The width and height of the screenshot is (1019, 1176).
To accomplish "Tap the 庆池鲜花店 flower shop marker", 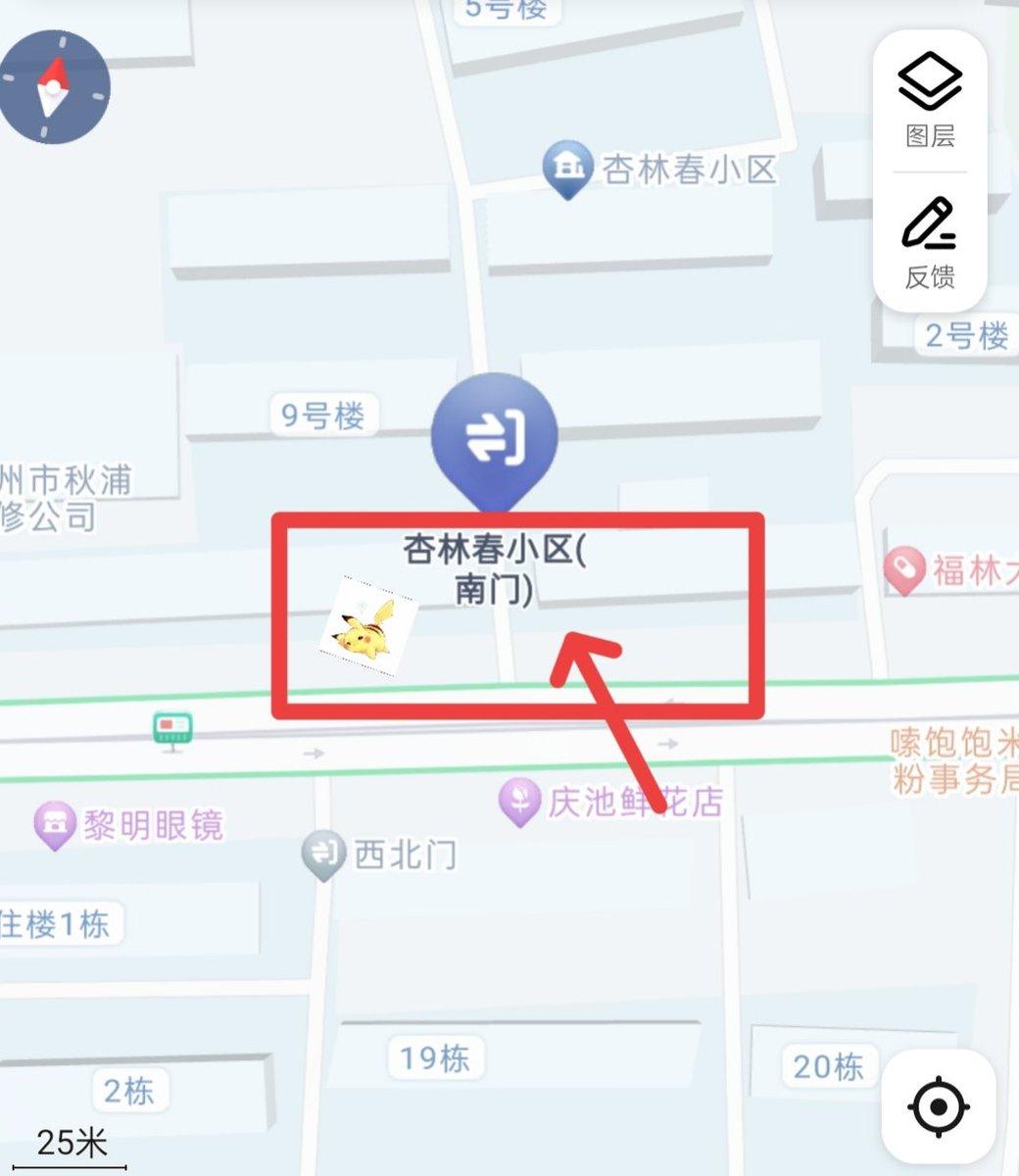I will (520, 801).
